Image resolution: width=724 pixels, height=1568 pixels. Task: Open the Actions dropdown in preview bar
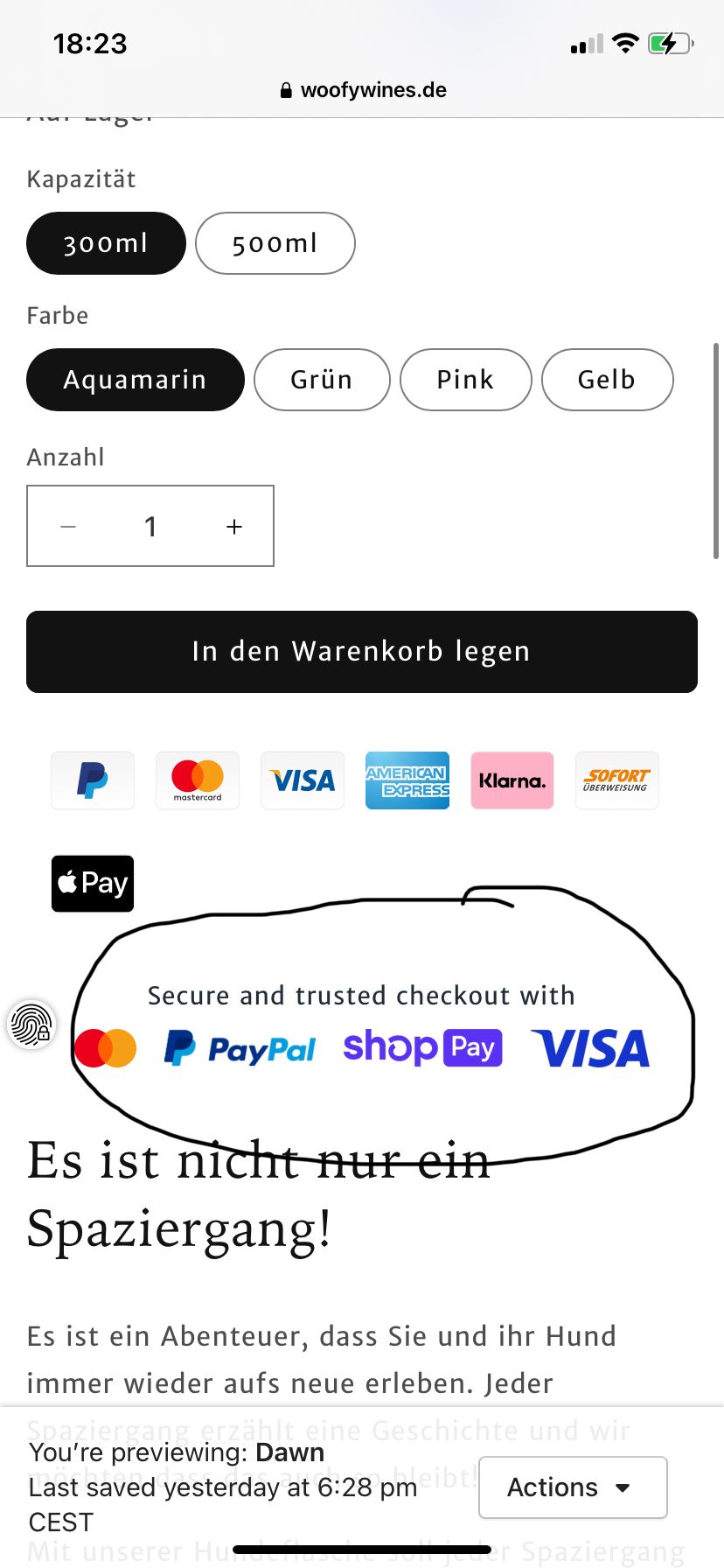pyautogui.click(x=573, y=1487)
